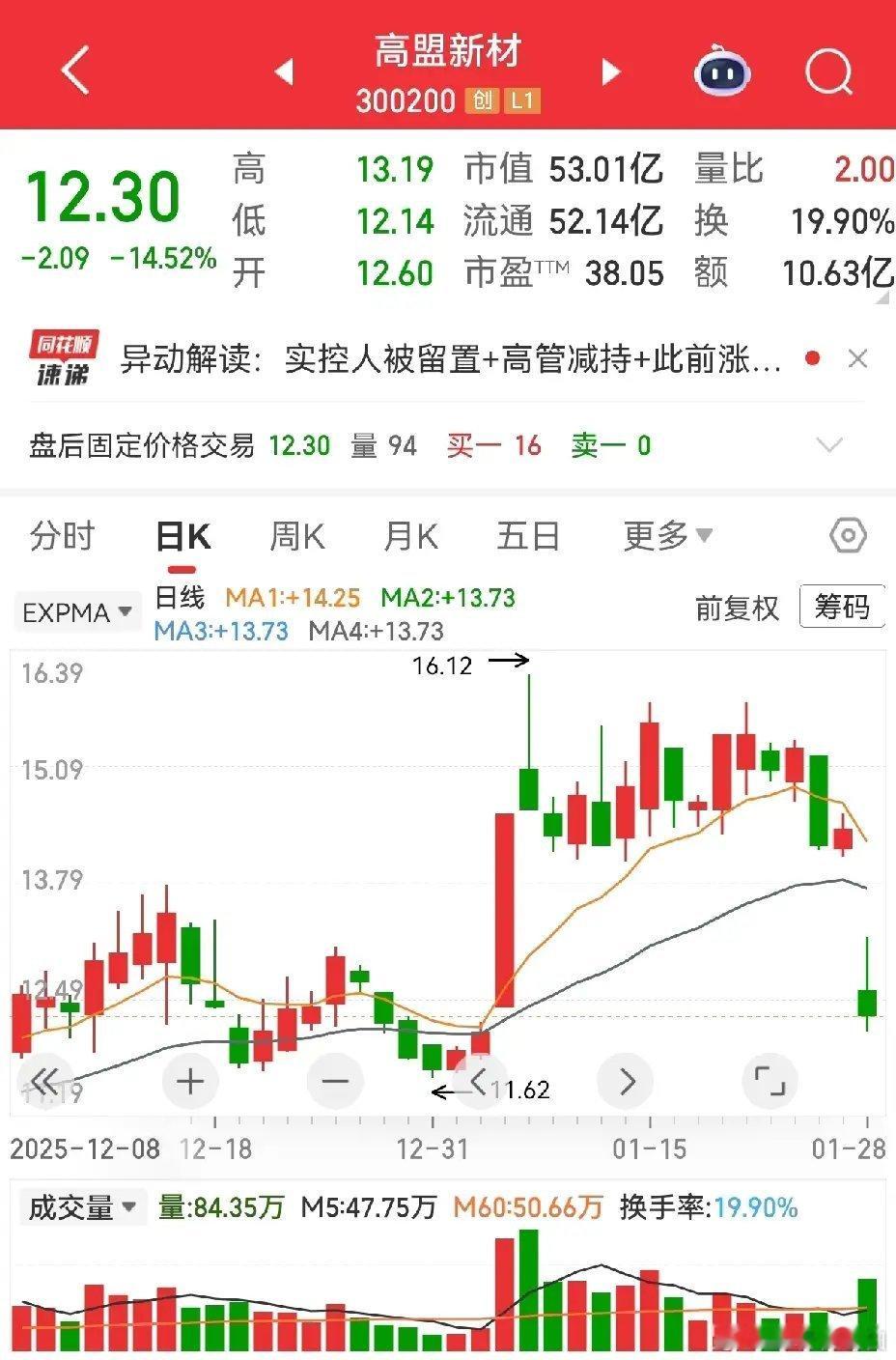
Task: Select the 分时 intraday chart tab
Action: [x=62, y=536]
